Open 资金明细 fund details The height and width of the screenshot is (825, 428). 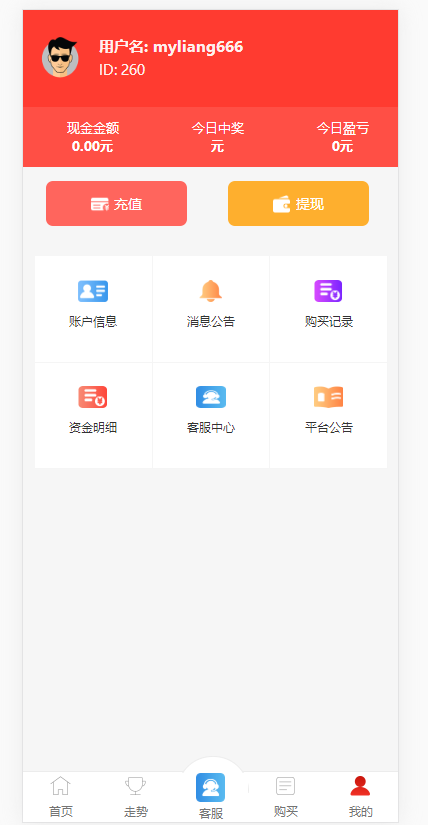tap(93, 415)
